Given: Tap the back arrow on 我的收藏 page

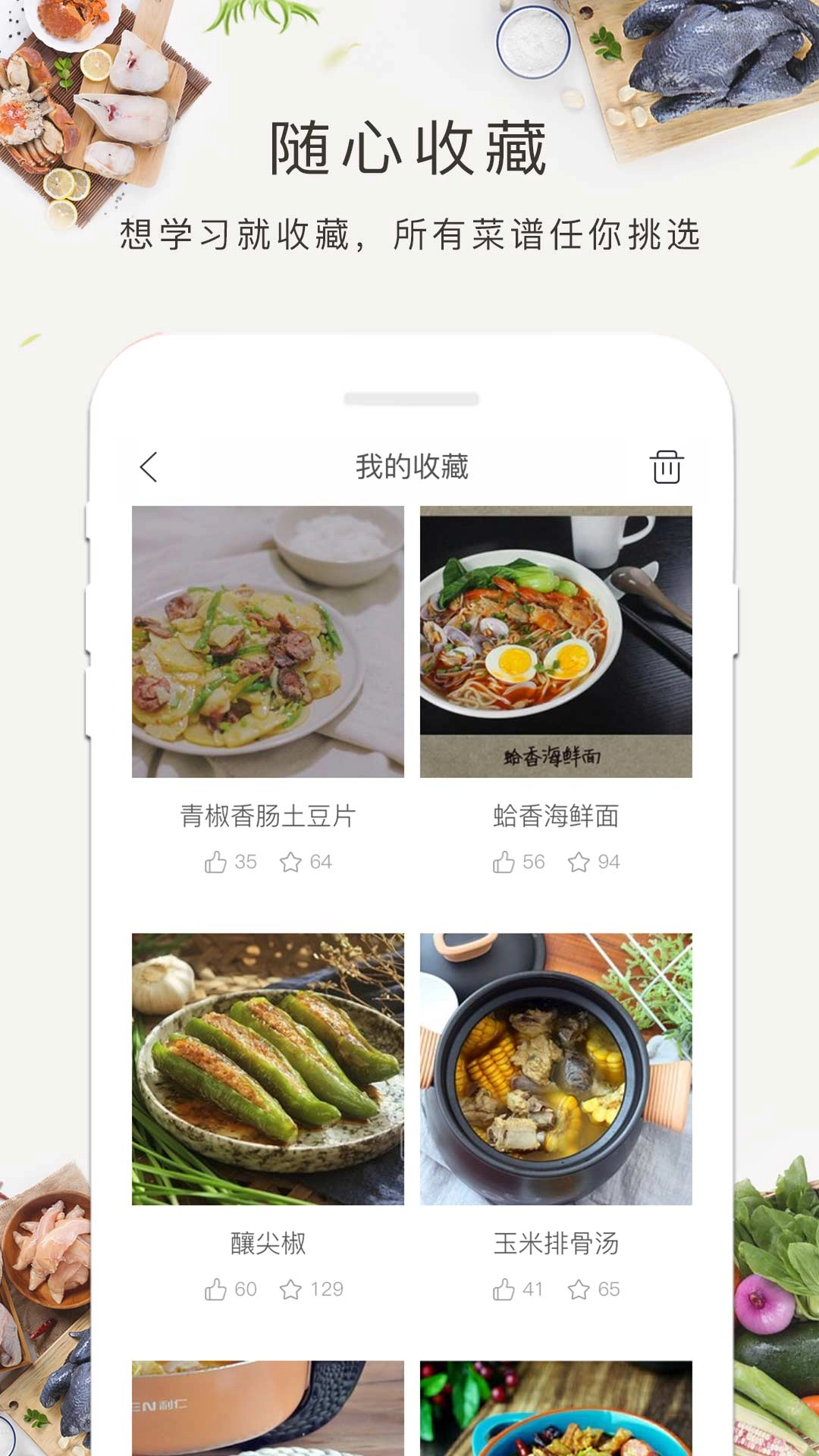Looking at the screenshot, I should click(x=149, y=467).
